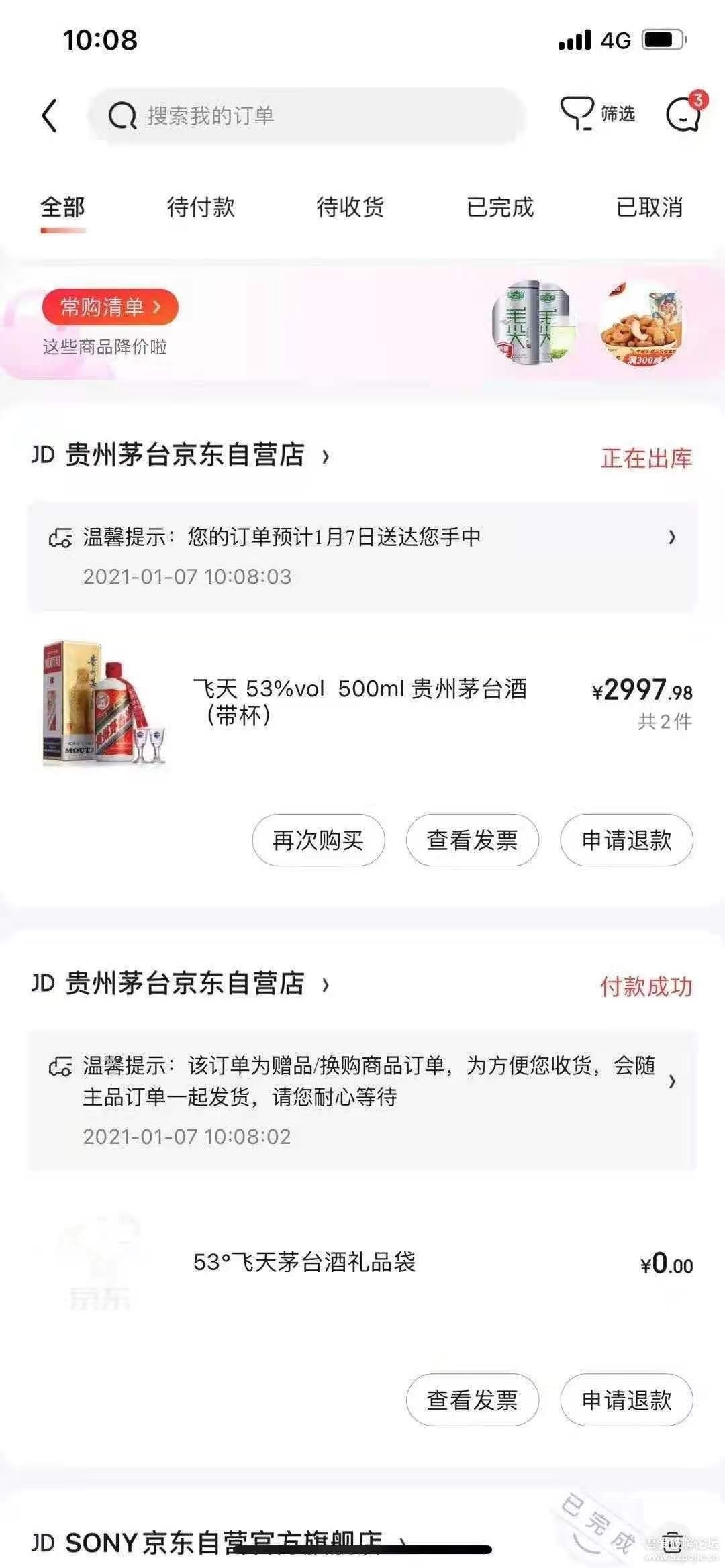The image size is (725, 1568).
Task: Open 贵州茅台京东自营店 for the 正在出库 order
Action: (x=185, y=456)
